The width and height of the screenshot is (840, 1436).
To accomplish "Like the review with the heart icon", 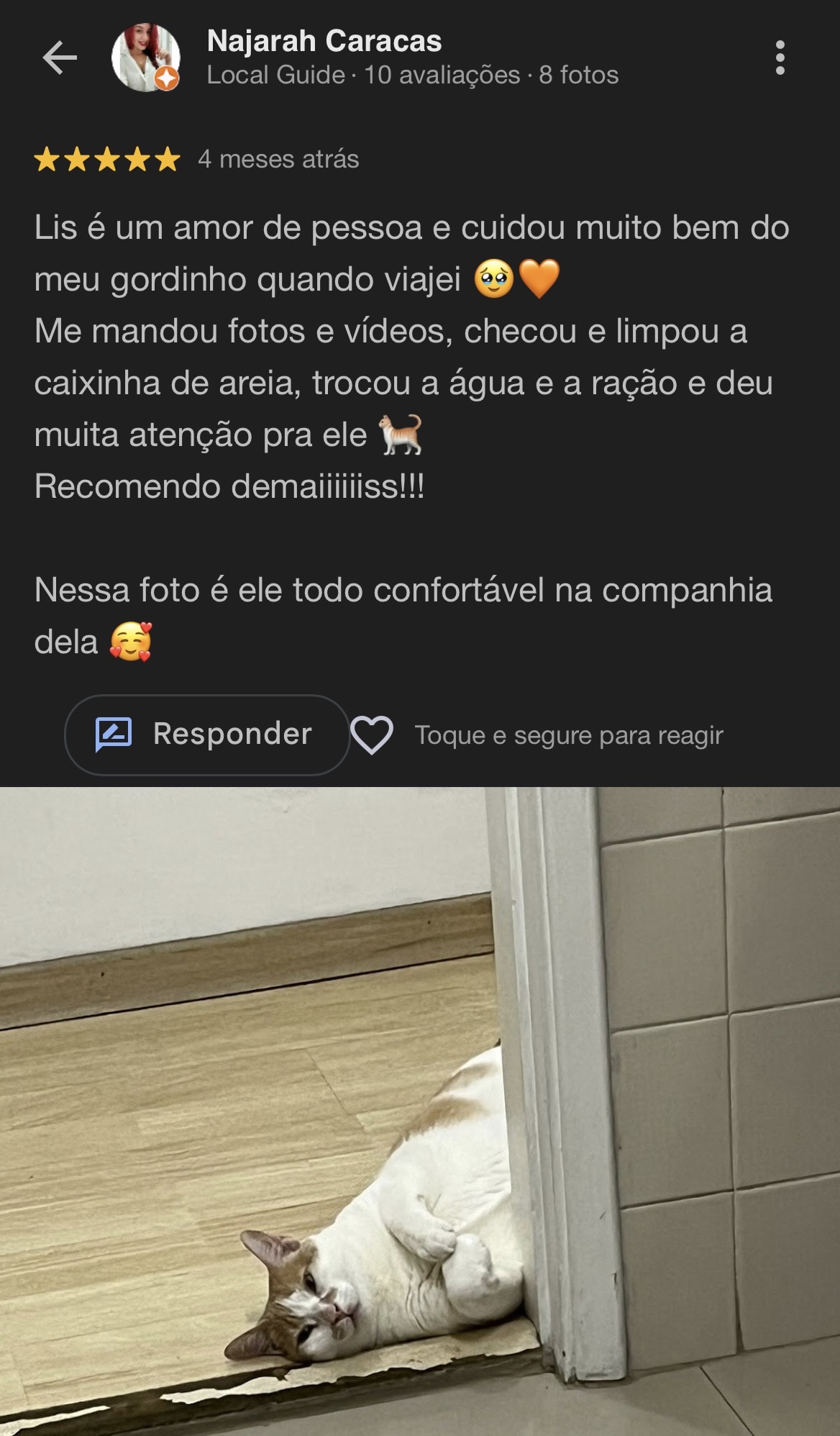I will click(371, 735).
